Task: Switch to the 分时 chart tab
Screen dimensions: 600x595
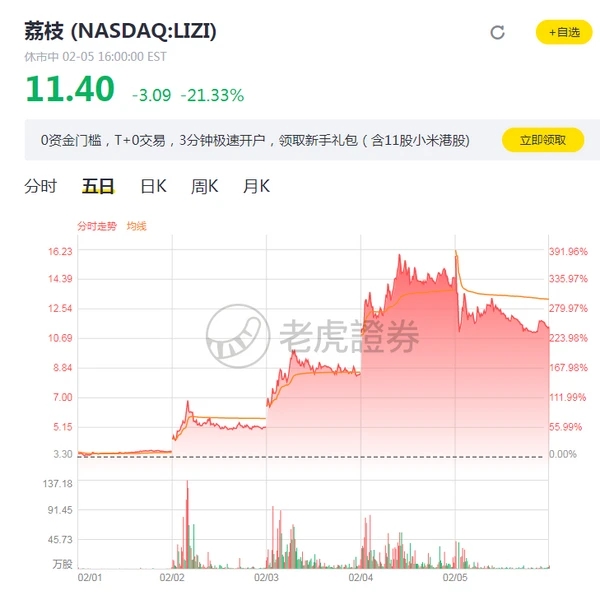Action: pyautogui.click(x=41, y=186)
